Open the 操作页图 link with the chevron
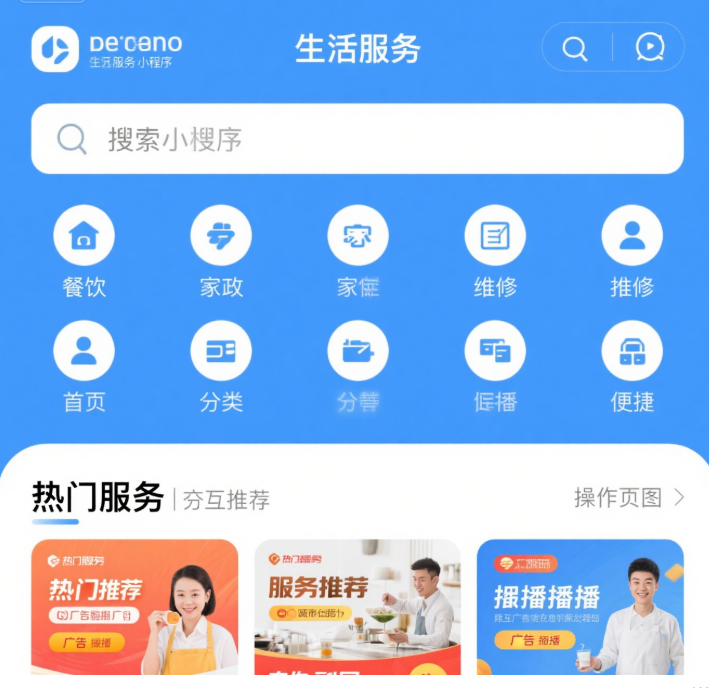This screenshot has height=688, width=709. click(x=629, y=497)
